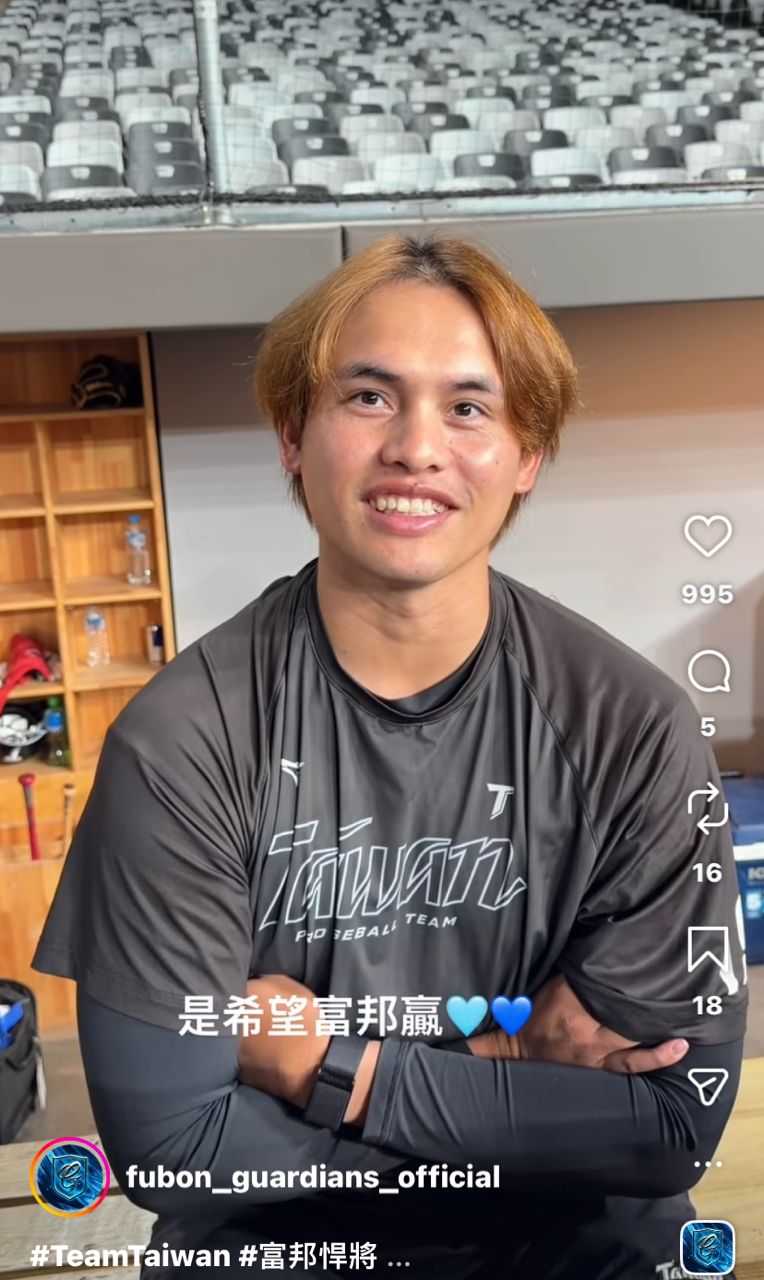764x1280 pixels.
Task: Visit the fubon_guardians_official username link
Action: tap(313, 1177)
